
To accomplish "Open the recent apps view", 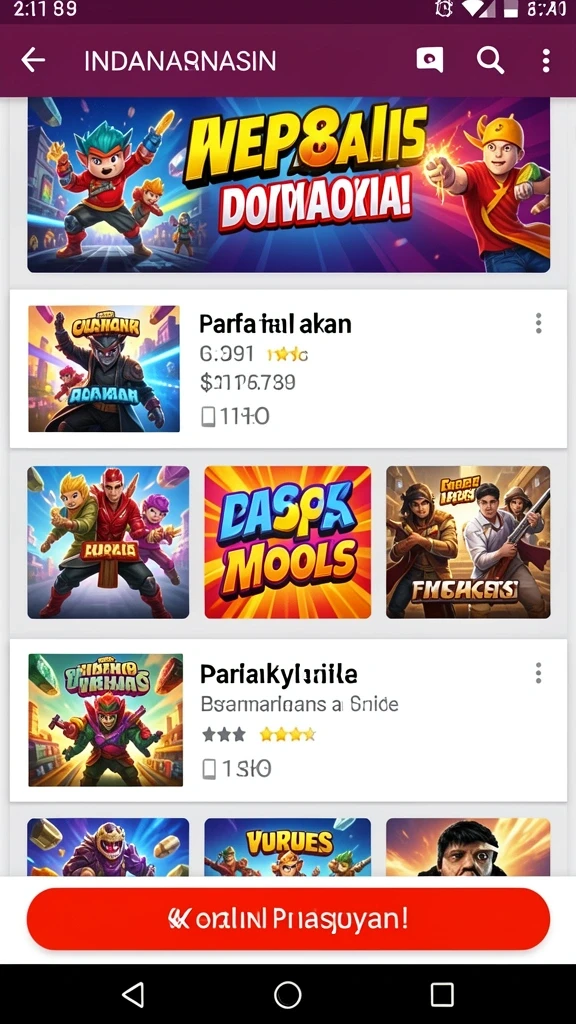I will pos(442,995).
